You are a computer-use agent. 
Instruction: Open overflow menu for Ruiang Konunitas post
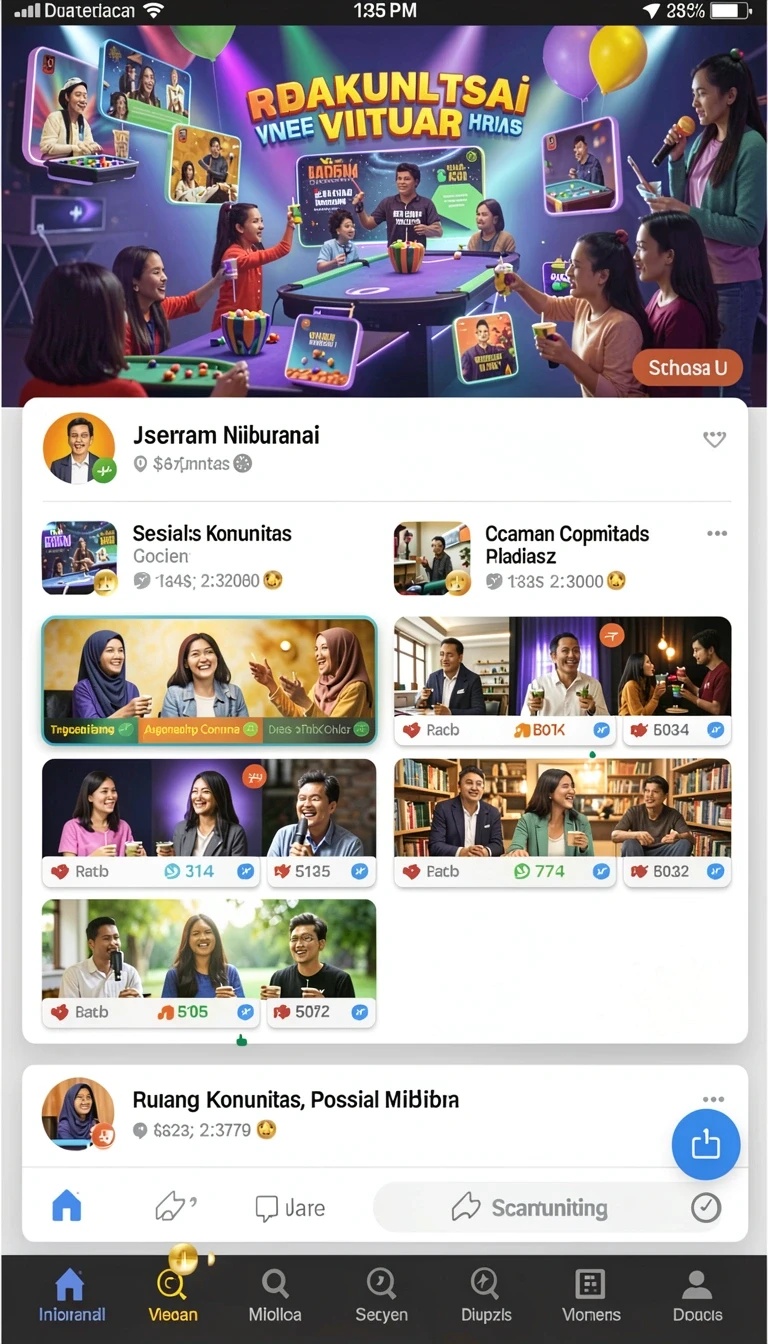[713, 1099]
